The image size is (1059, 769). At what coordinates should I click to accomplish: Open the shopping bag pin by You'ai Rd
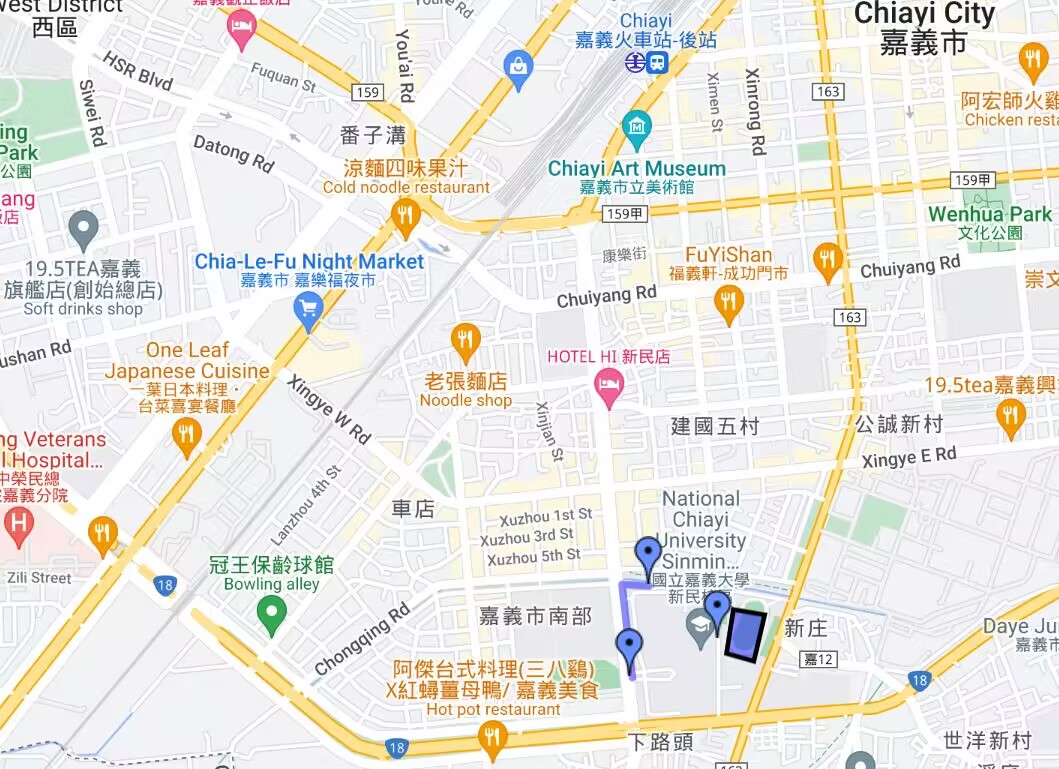pos(518,68)
